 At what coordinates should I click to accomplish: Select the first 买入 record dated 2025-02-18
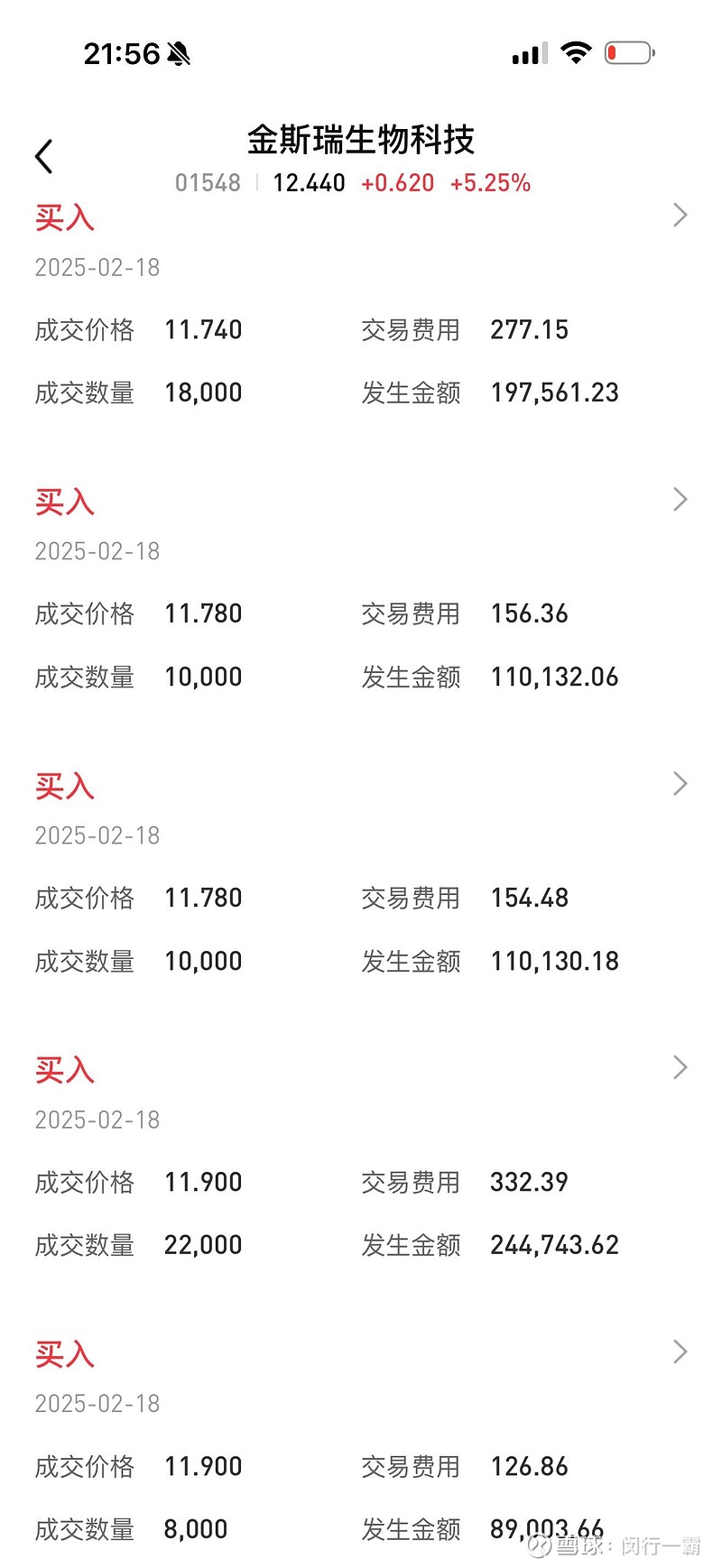pos(64,217)
